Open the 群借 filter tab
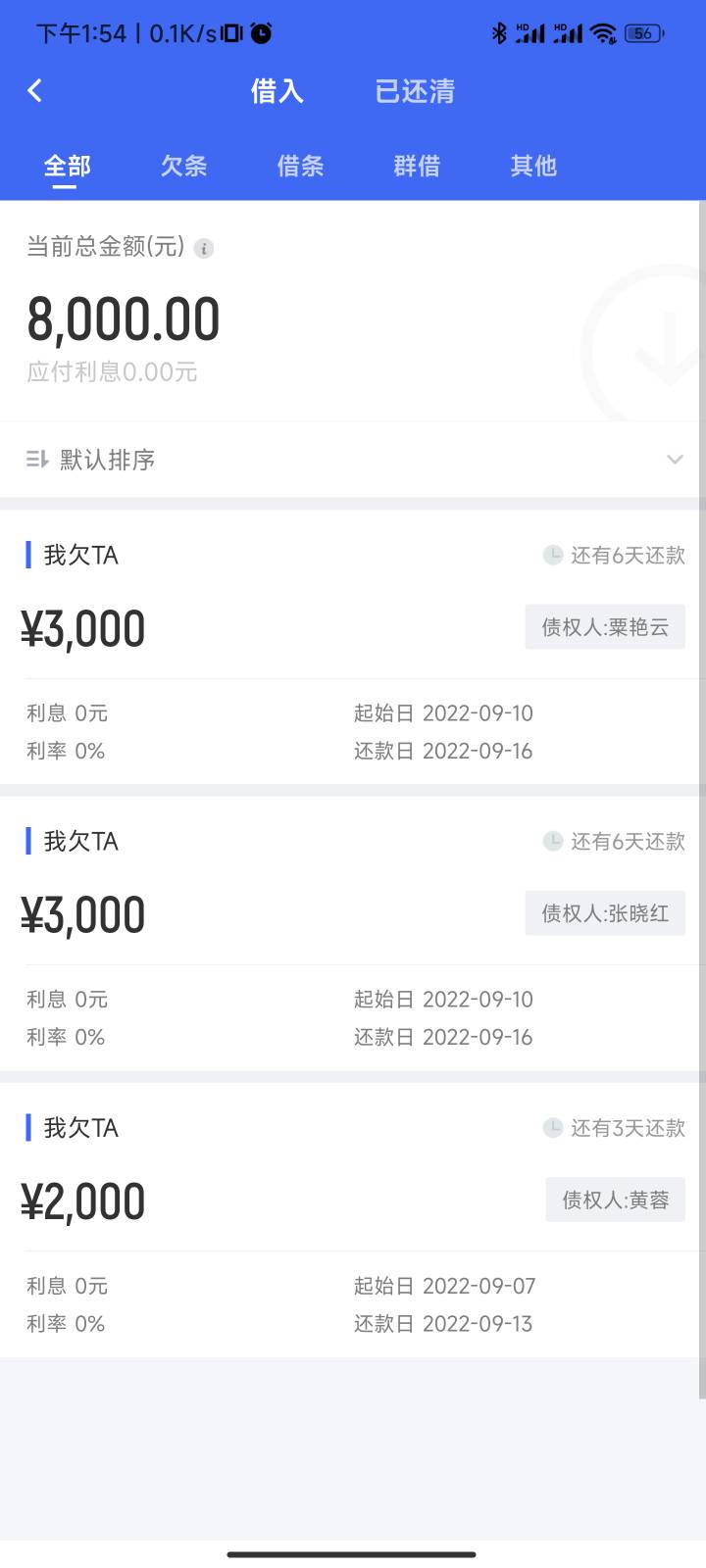706x1568 pixels. (417, 166)
